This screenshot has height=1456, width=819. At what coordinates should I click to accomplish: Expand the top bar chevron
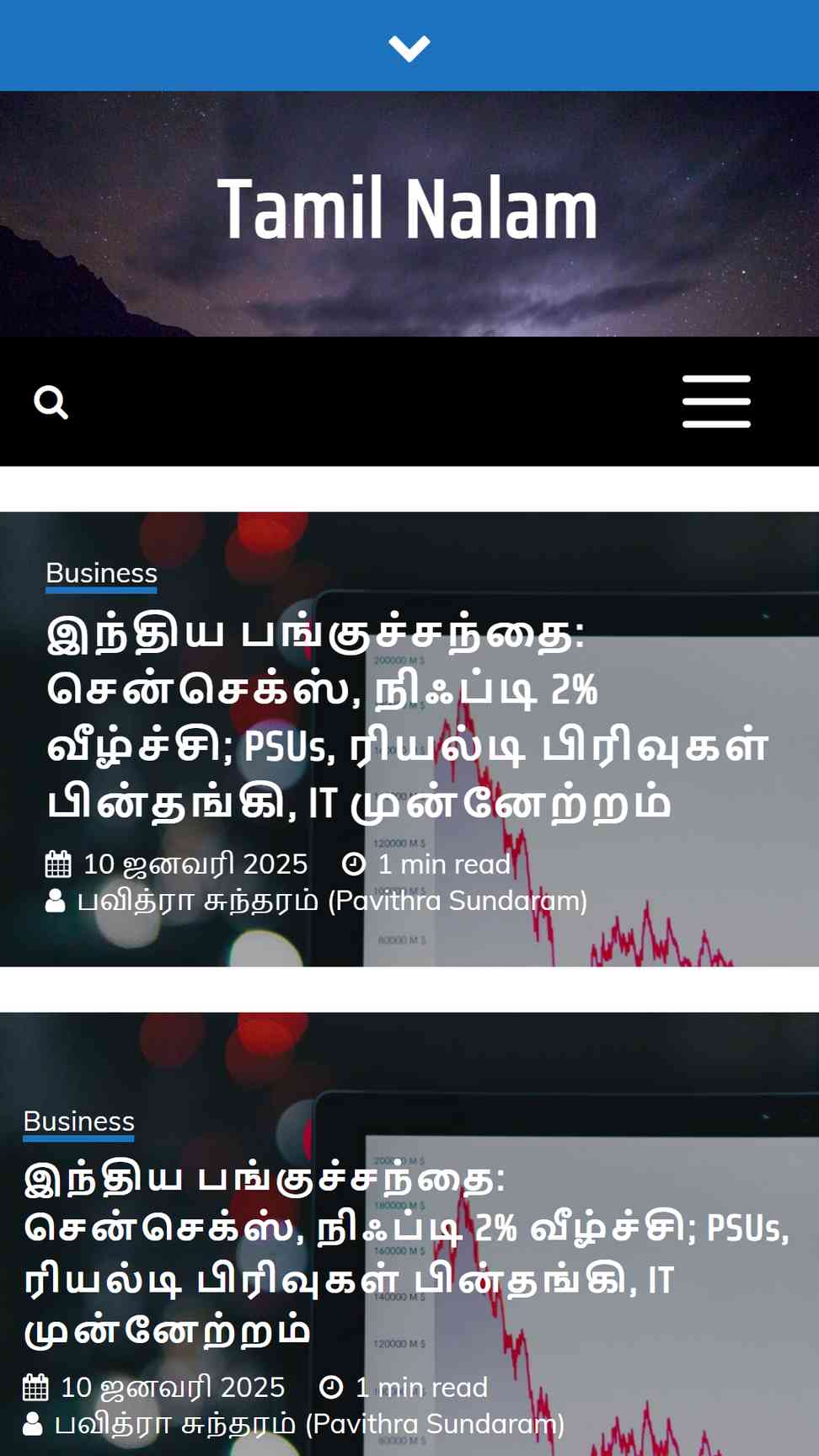point(409,48)
